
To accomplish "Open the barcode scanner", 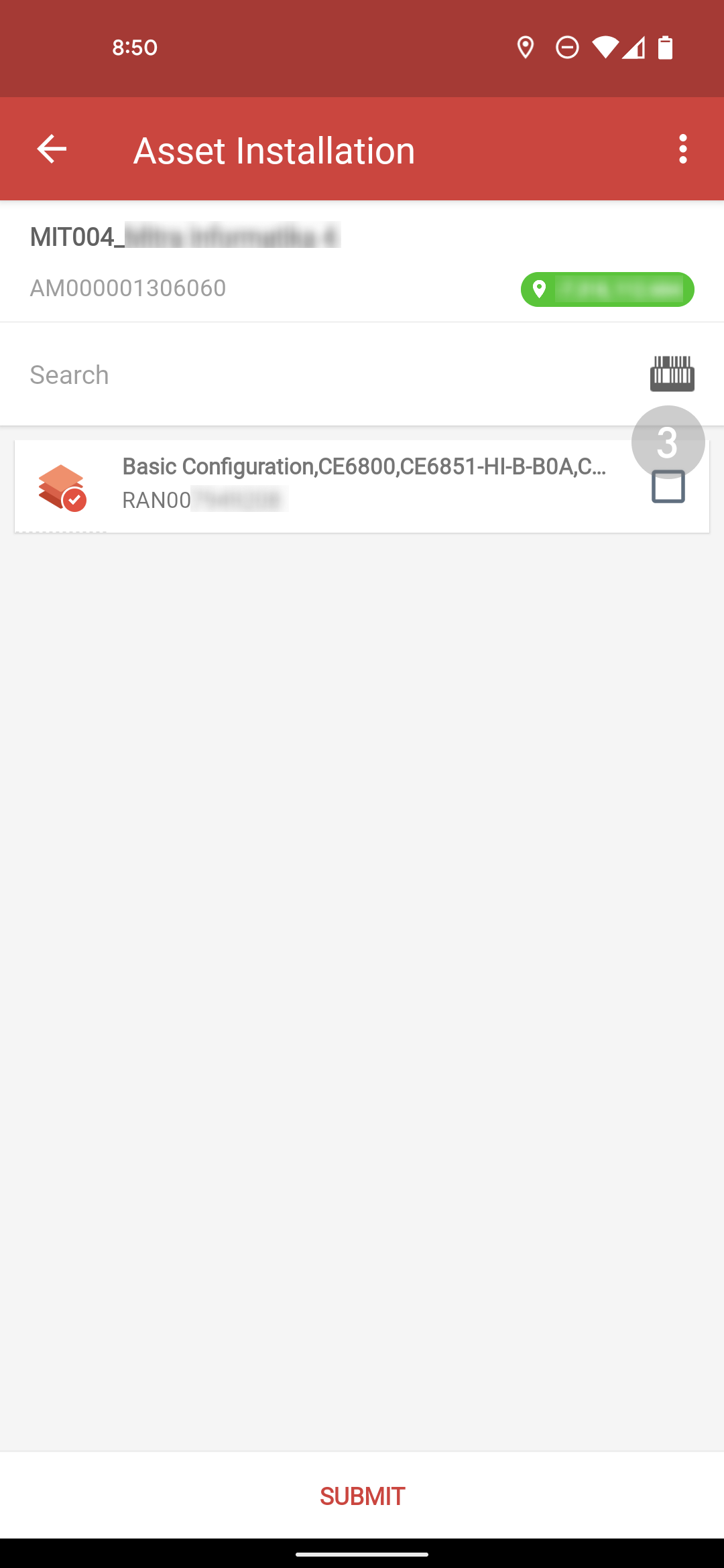I will point(672,374).
